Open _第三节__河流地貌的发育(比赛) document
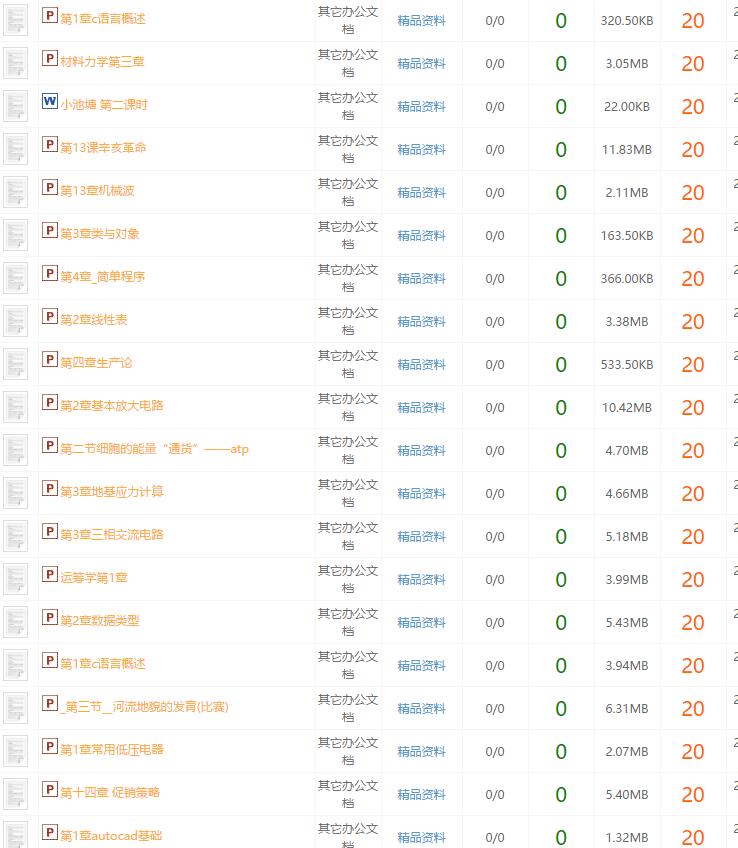The height and width of the screenshot is (848, 738). 144,707
